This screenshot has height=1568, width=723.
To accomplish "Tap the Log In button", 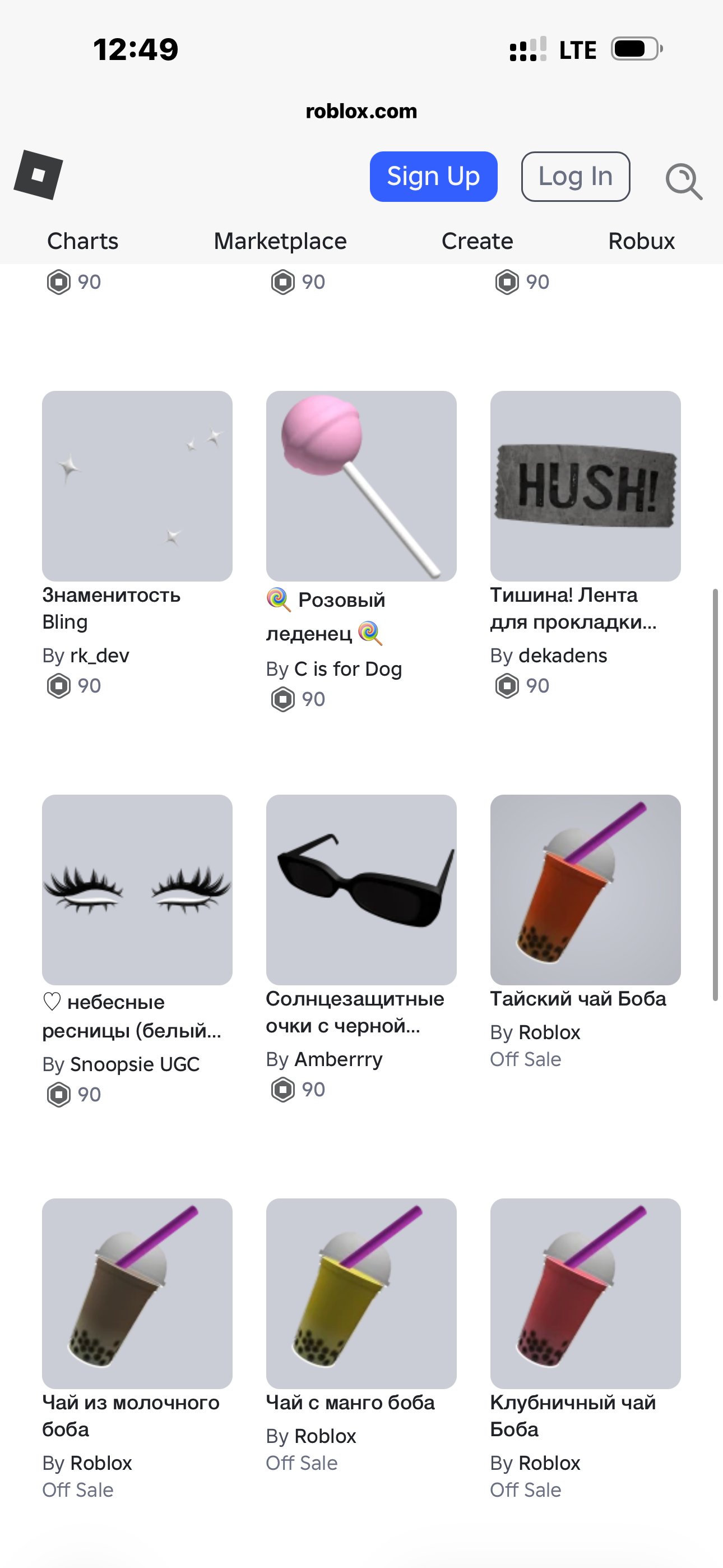I will 575,177.
